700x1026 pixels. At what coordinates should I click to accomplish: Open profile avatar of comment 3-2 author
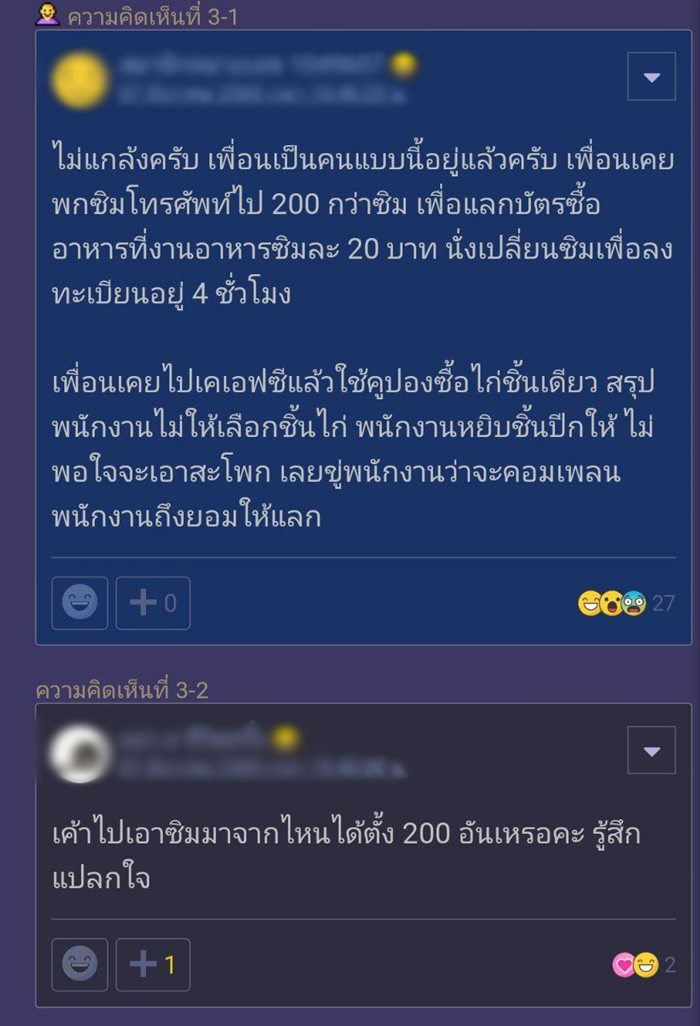(80, 754)
